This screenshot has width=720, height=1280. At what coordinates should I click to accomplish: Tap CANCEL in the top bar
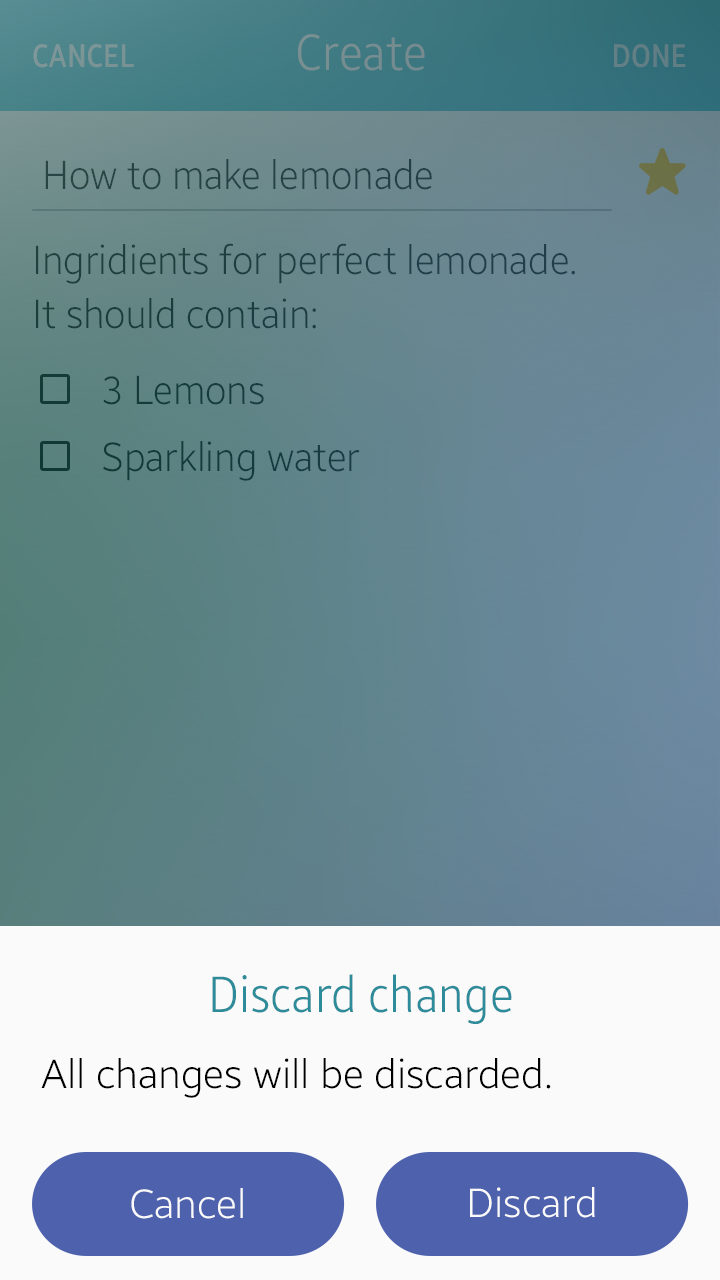[83, 56]
